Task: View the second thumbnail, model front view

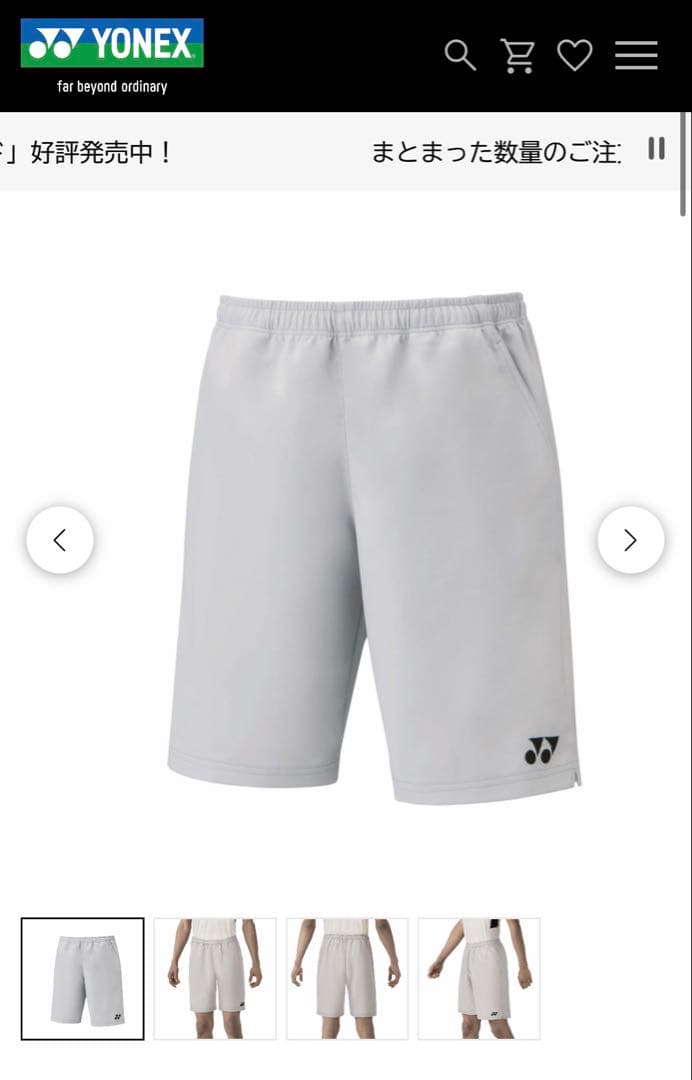Action: (215, 979)
